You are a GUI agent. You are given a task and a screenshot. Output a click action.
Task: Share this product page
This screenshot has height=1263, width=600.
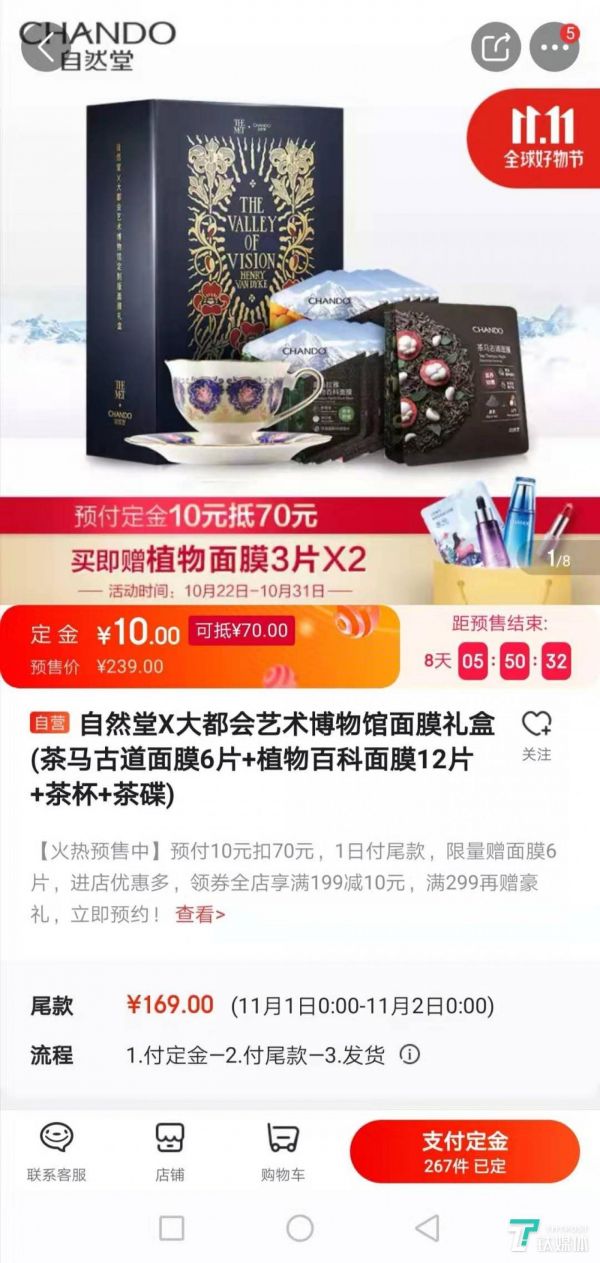[497, 48]
